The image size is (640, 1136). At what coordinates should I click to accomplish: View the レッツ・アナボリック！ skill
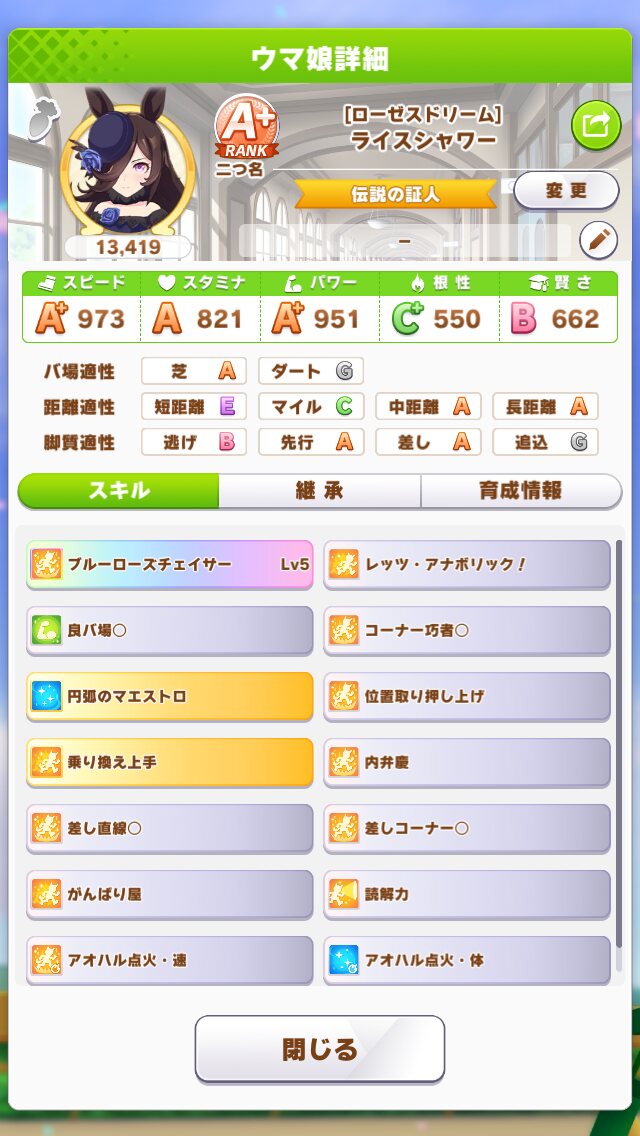tap(467, 565)
